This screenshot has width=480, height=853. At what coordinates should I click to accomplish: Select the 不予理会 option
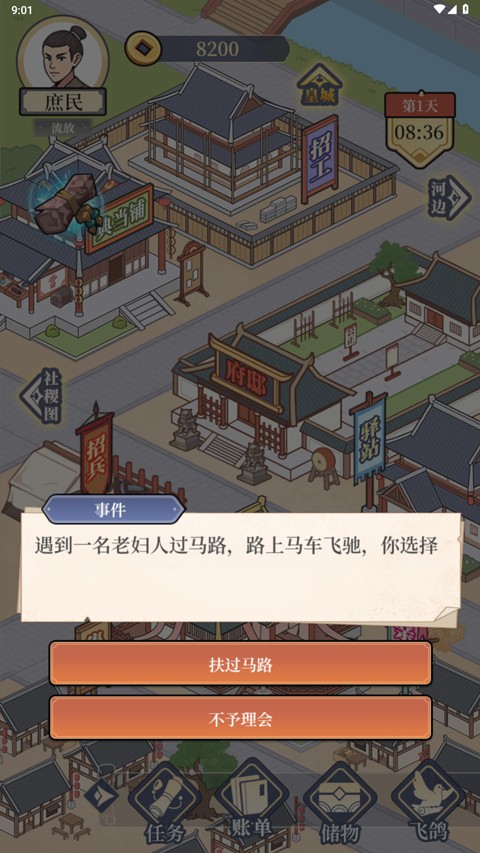tap(241, 719)
